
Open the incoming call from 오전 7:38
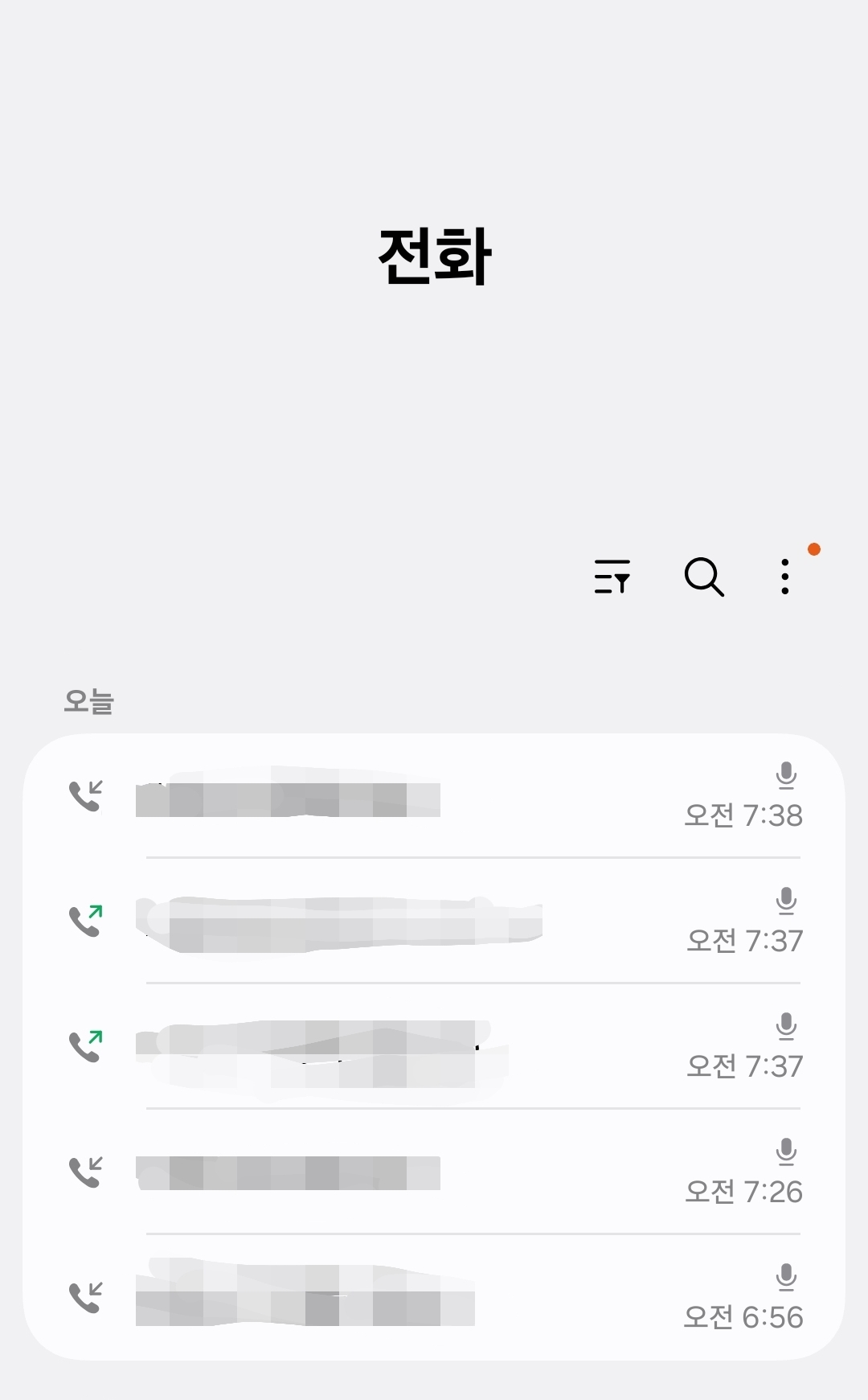pos(434,797)
